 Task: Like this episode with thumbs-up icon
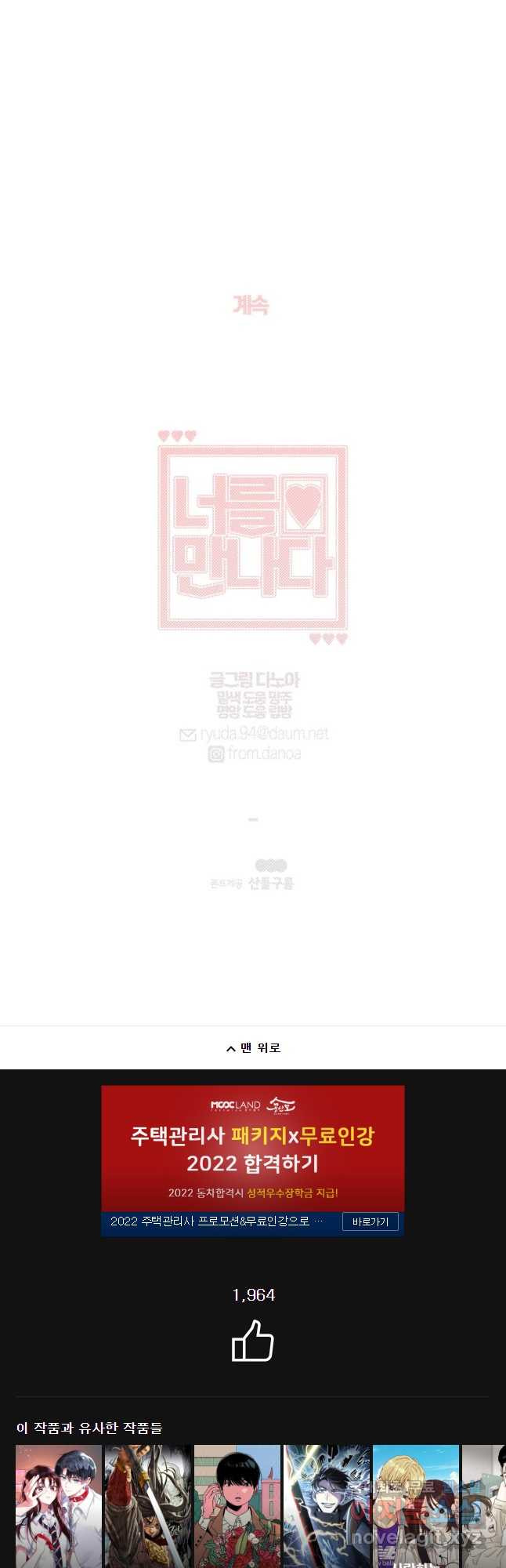point(253,1341)
